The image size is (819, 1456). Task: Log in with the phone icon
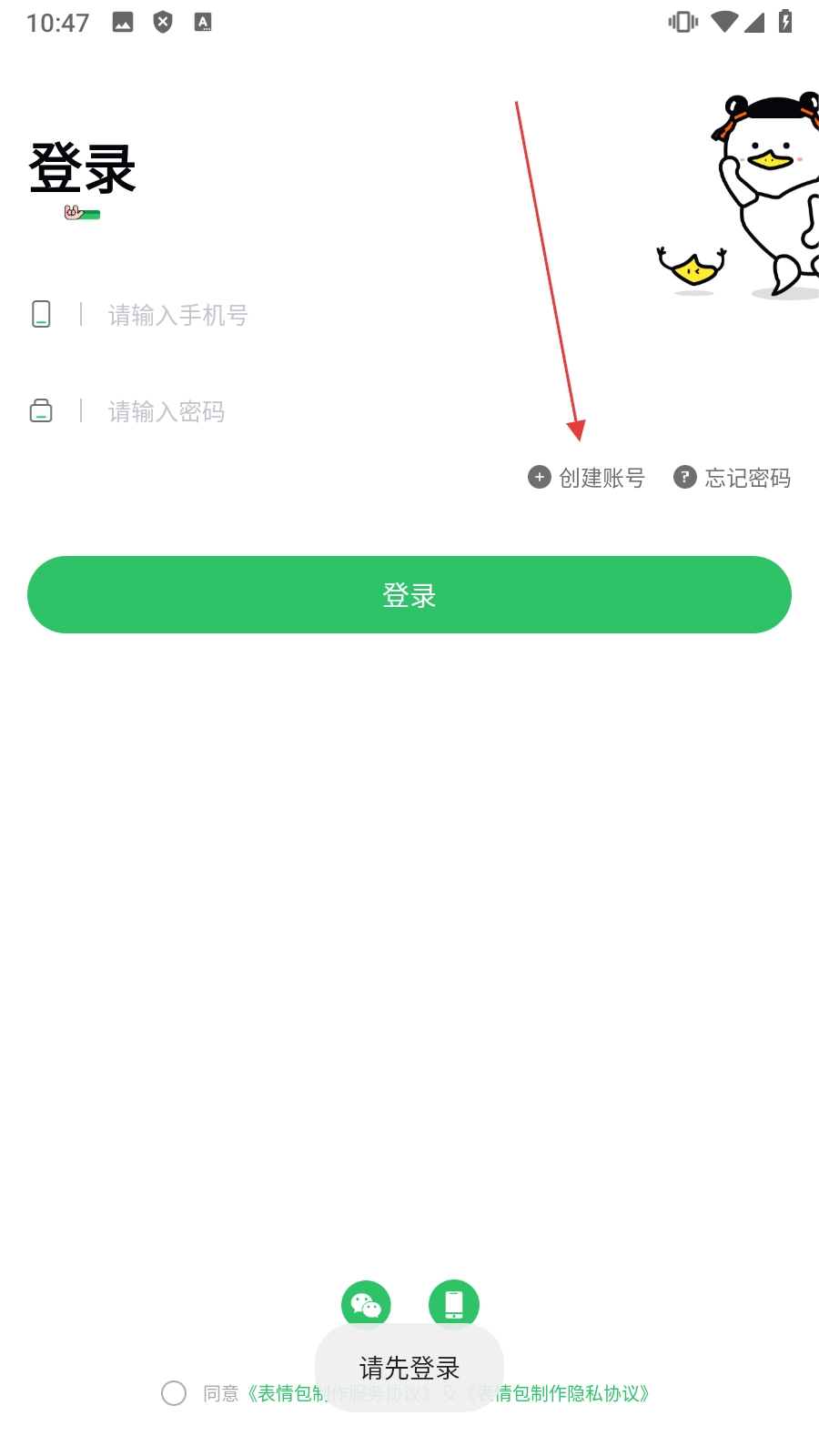coord(454,1304)
